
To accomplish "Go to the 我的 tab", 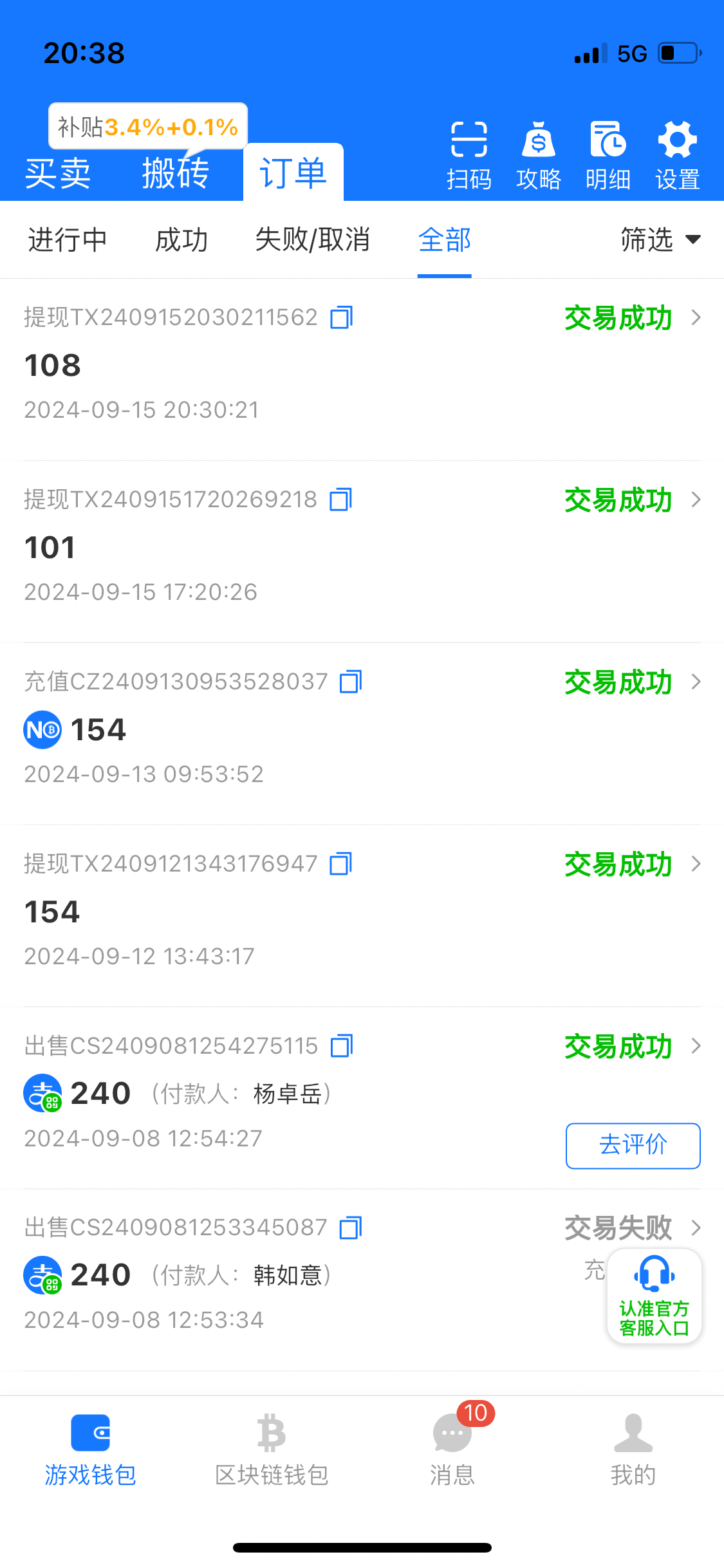I will point(633,1450).
